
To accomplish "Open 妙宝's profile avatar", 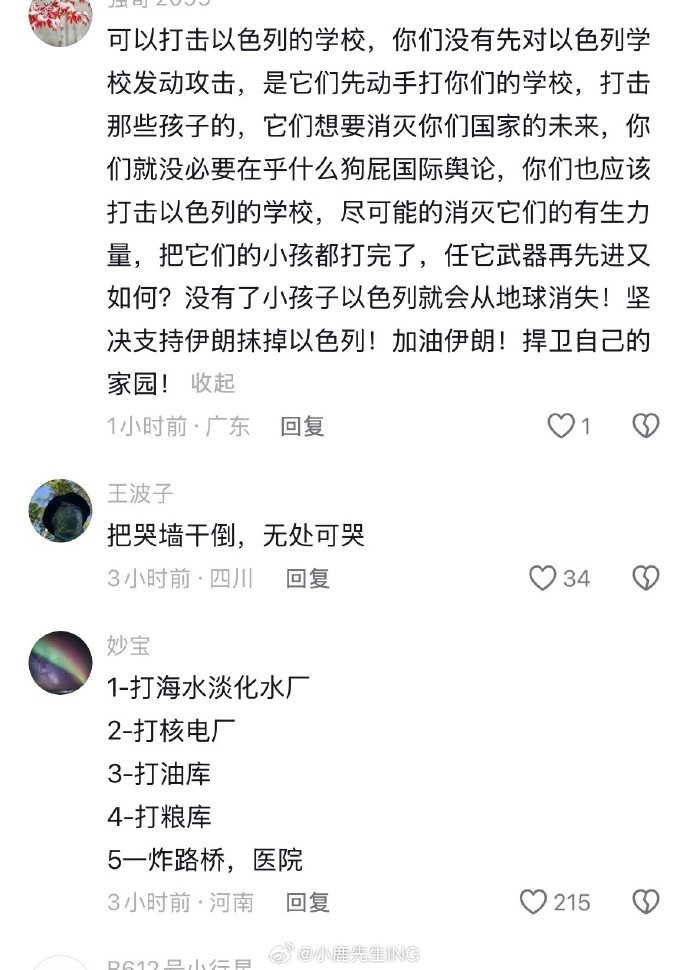I will click(x=60, y=662).
